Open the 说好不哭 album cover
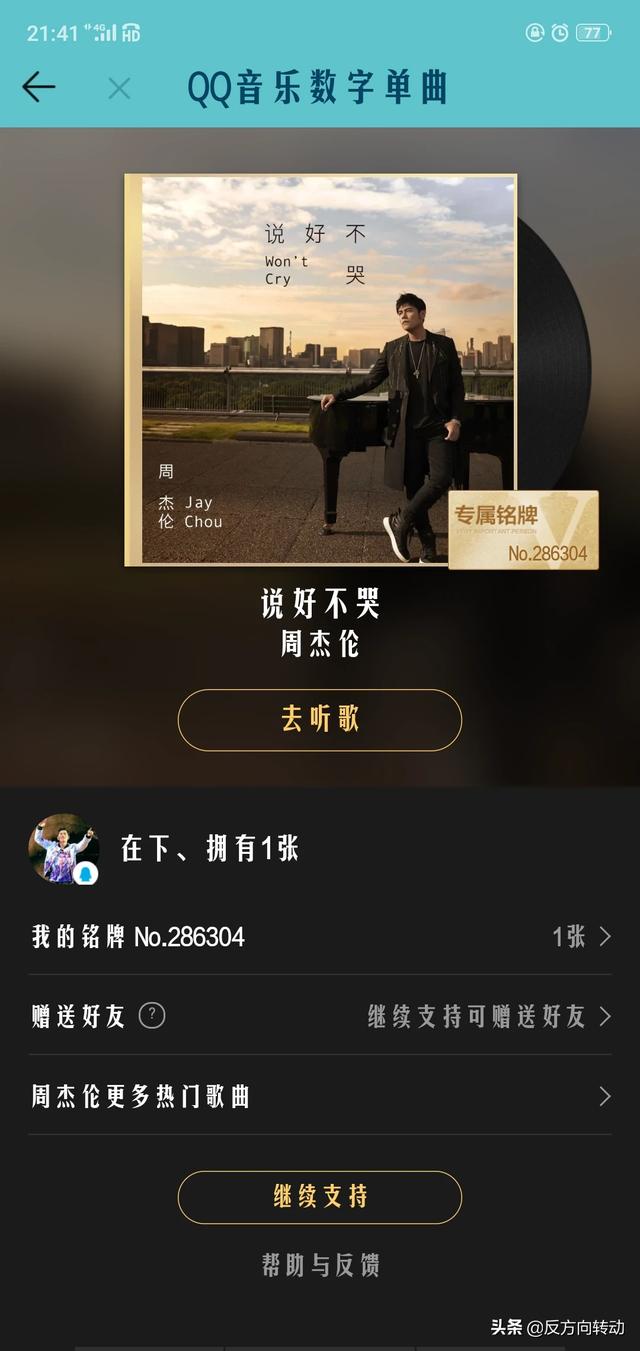Viewport: 640px width, 1351px height. pyautogui.click(x=320, y=370)
